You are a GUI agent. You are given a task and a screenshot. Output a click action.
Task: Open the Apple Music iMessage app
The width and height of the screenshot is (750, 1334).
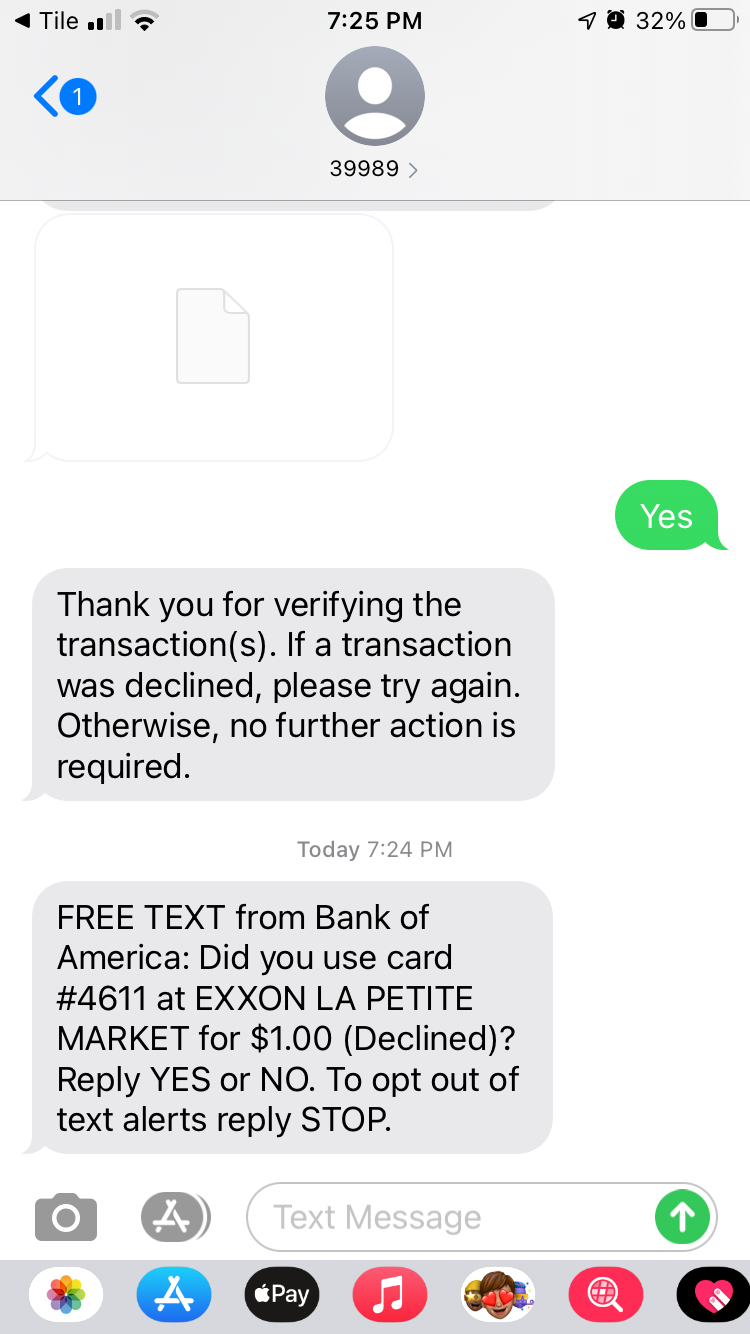click(x=390, y=1294)
